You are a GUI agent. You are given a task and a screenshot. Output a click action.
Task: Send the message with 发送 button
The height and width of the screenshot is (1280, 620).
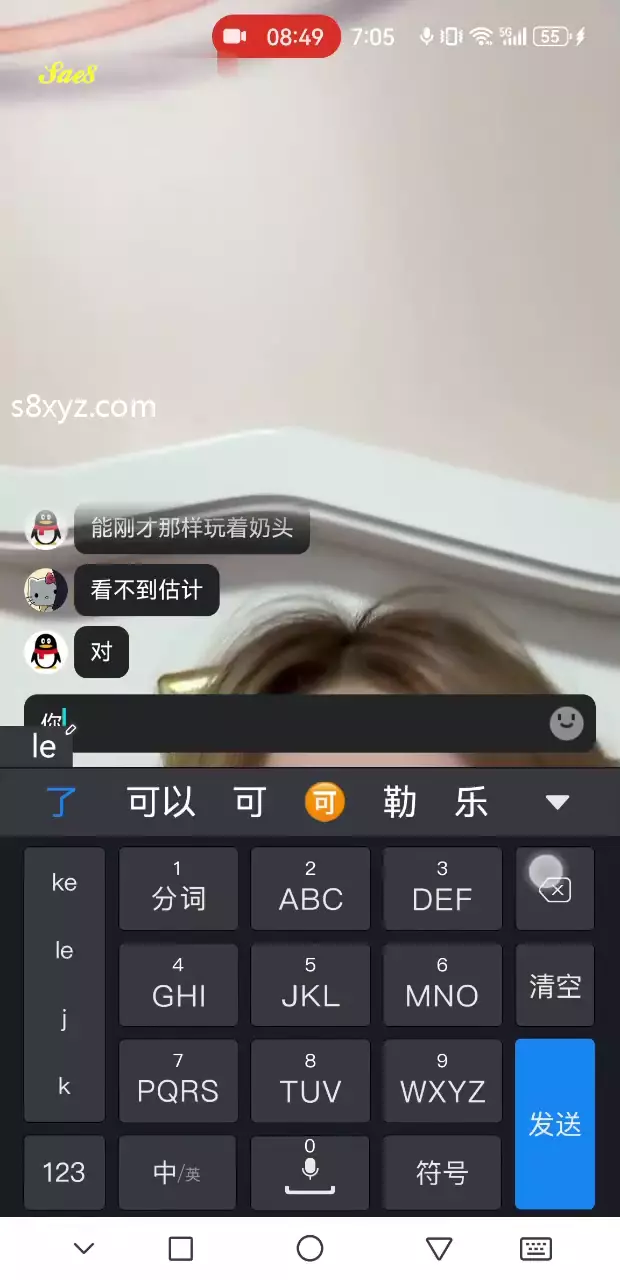click(x=555, y=1123)
